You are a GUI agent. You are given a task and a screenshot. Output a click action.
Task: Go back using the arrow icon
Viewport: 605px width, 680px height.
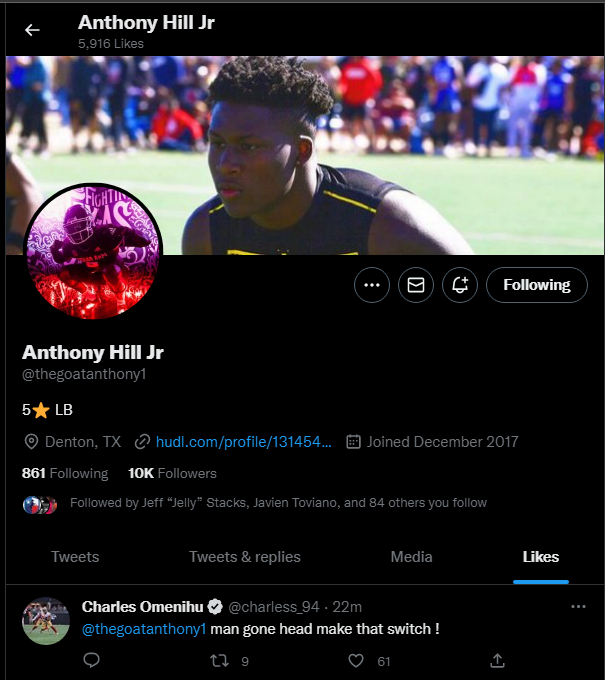click(32, 30)
